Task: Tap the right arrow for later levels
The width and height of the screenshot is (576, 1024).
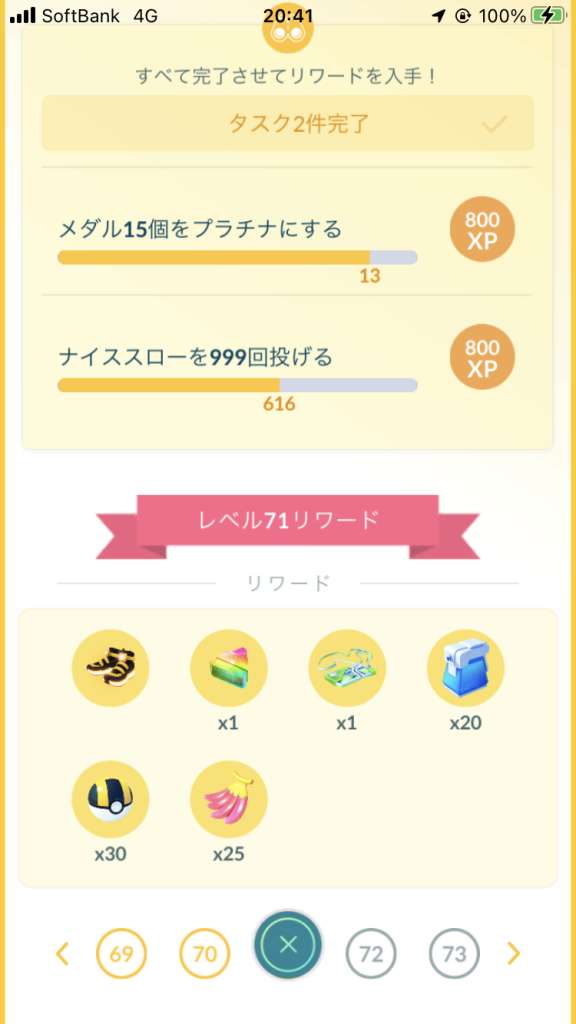Action: (514, 954)
